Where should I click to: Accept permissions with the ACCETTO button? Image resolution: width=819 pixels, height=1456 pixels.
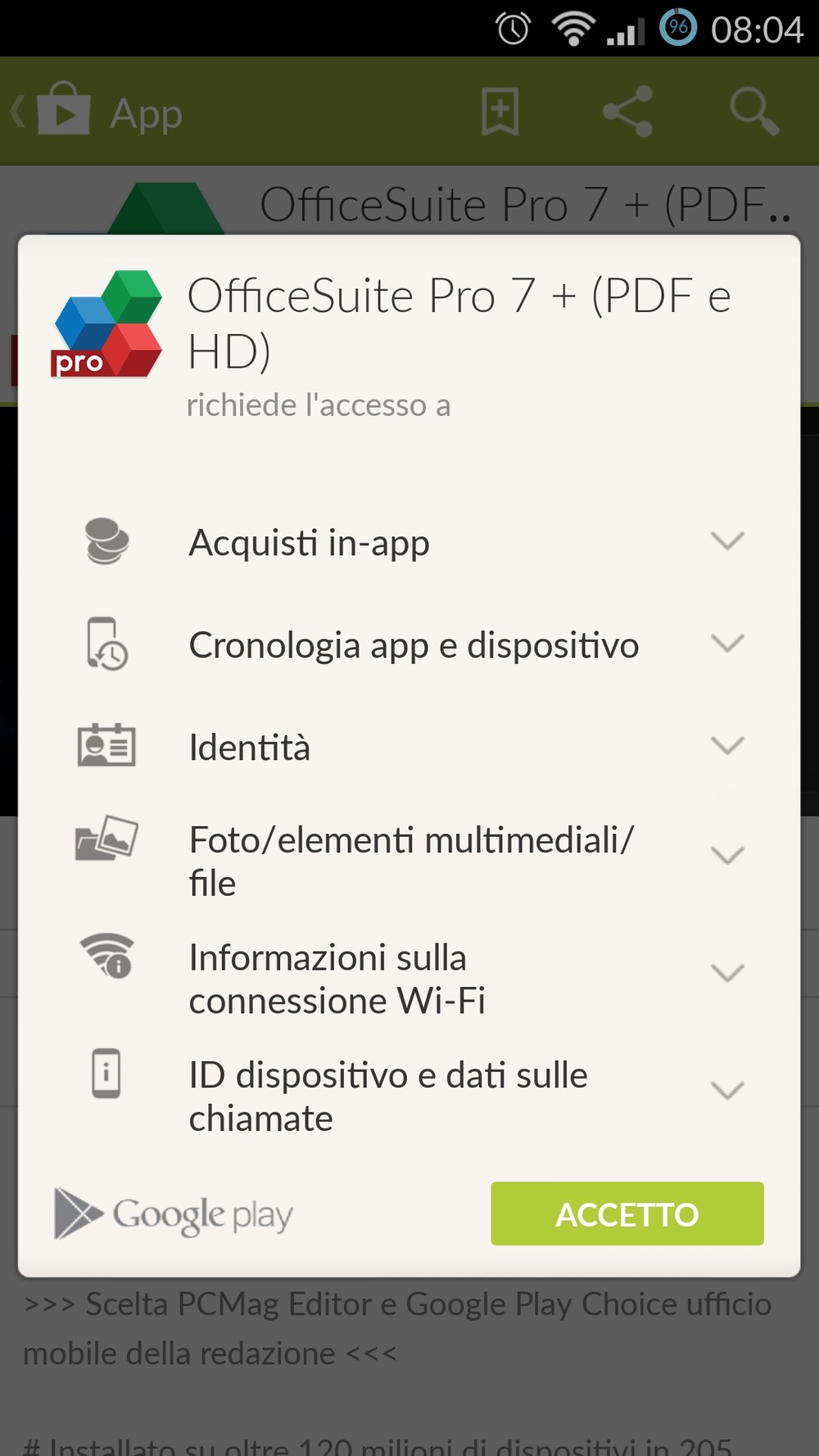[x=627, y=1214]
